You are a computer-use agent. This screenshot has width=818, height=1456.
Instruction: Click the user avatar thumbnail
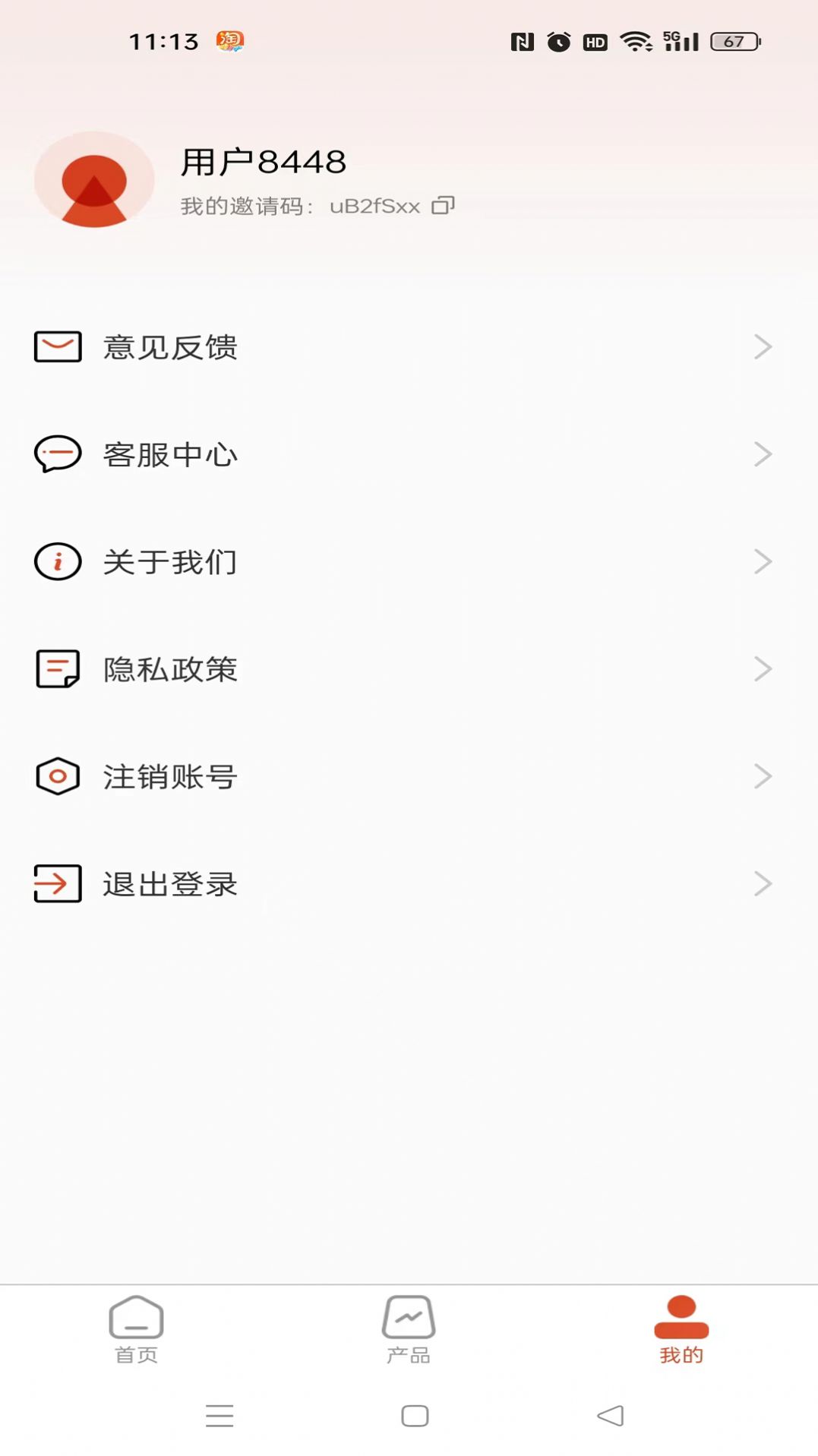[94, 179]
